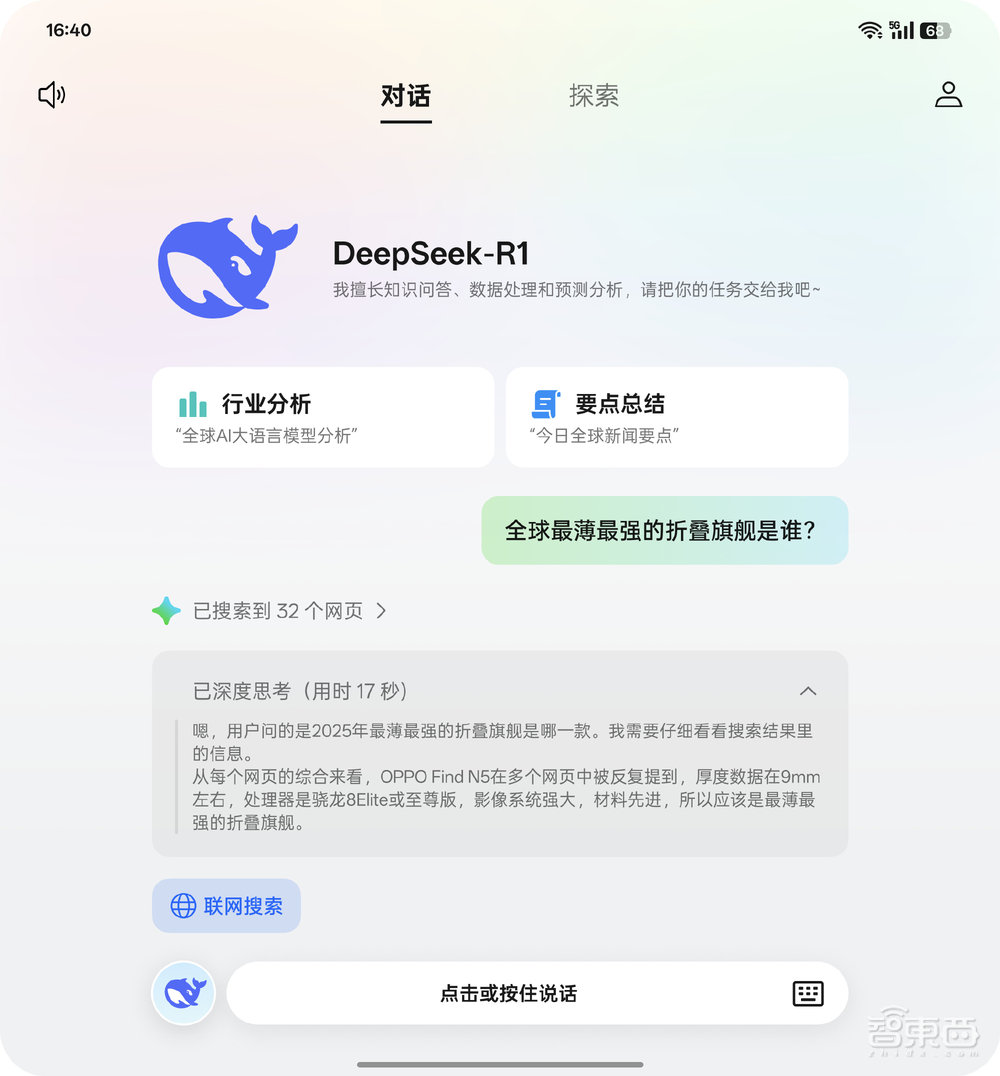Collapse the 已深度思考 reasoning panel
The width and height of the screenshot is (1000, 1076).
click(x=808, y=691)
